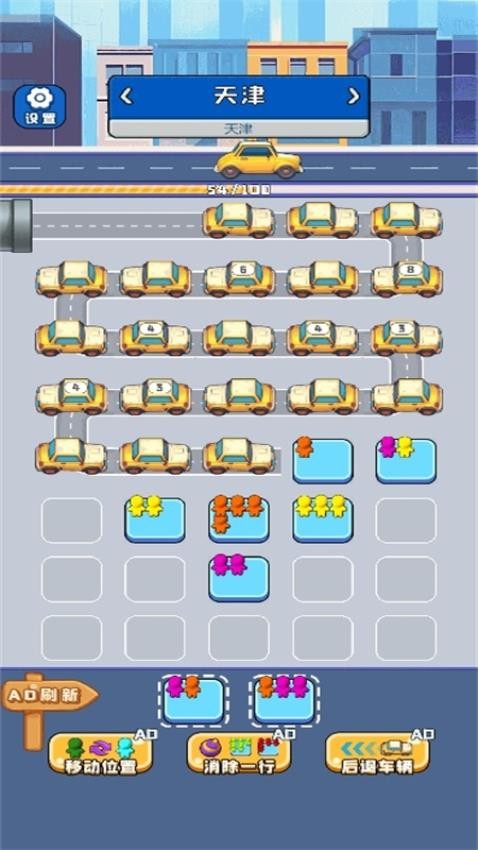The image size is (478, 850).
Task: Open the 设置 settings gear
Action: click(x=40, y=106)
